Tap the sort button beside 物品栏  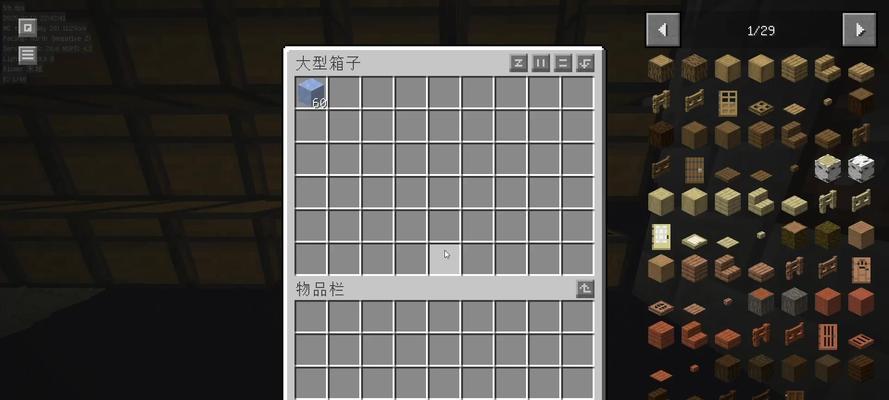[585, 289]
